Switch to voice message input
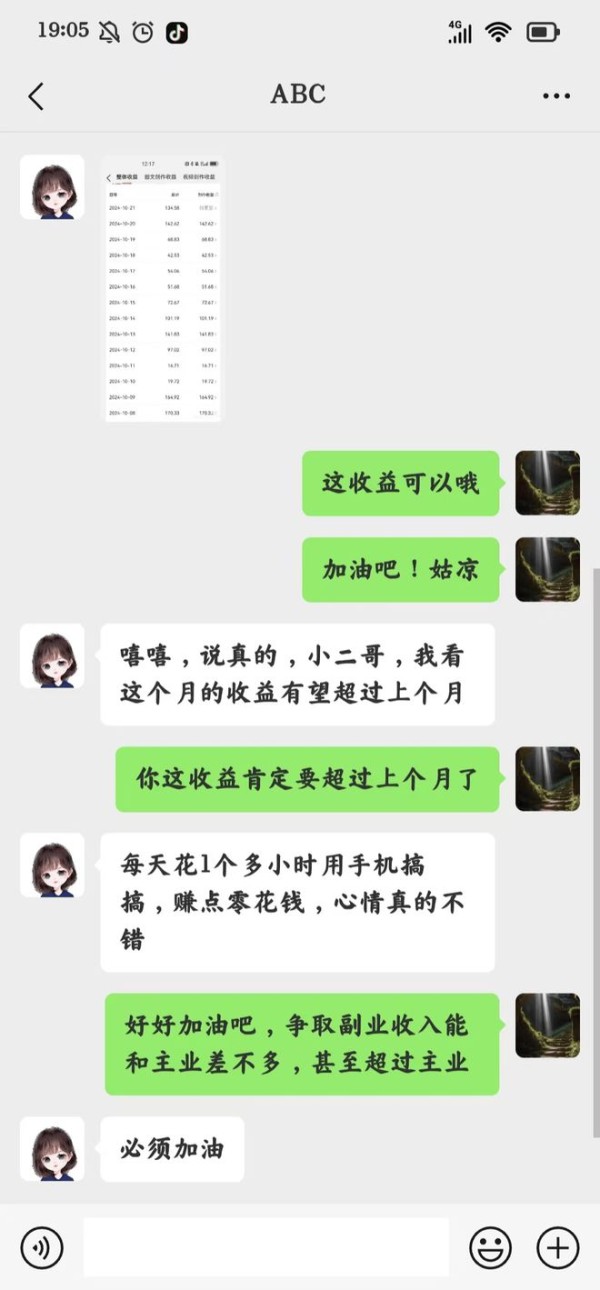 click(x=42, y=1247)
